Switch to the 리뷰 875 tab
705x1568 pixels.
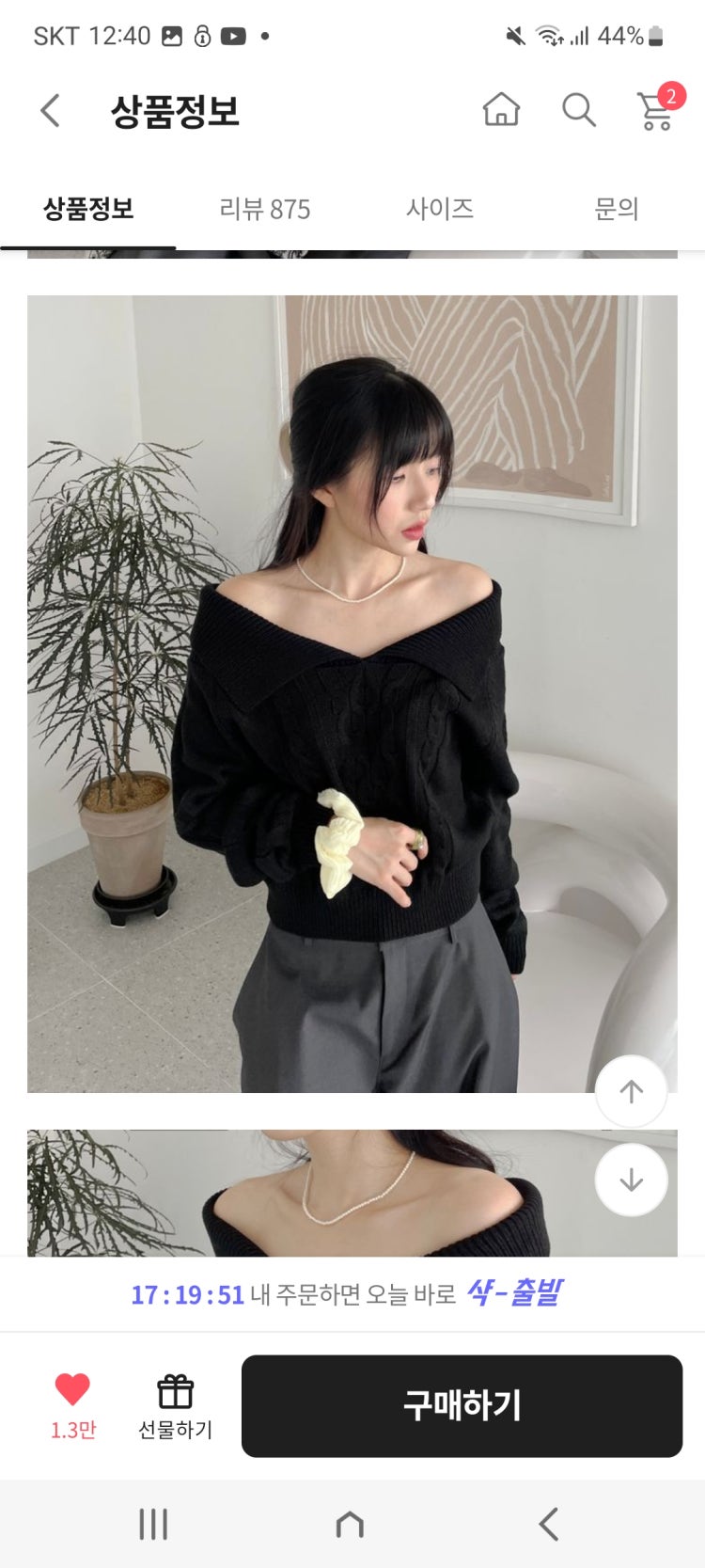tap(264, 209)
